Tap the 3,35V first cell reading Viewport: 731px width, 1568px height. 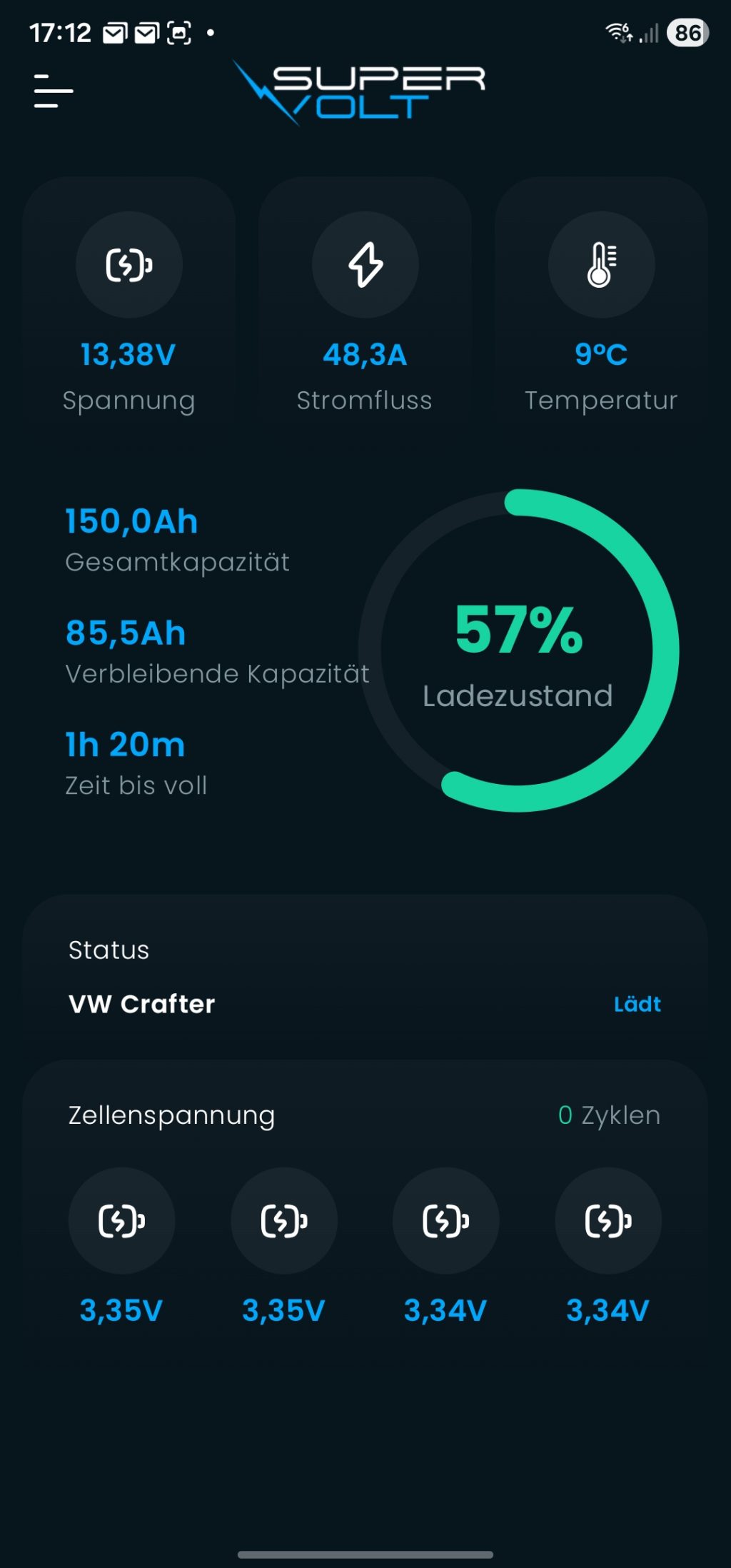pyautogui.click(x=121, y=1310)
